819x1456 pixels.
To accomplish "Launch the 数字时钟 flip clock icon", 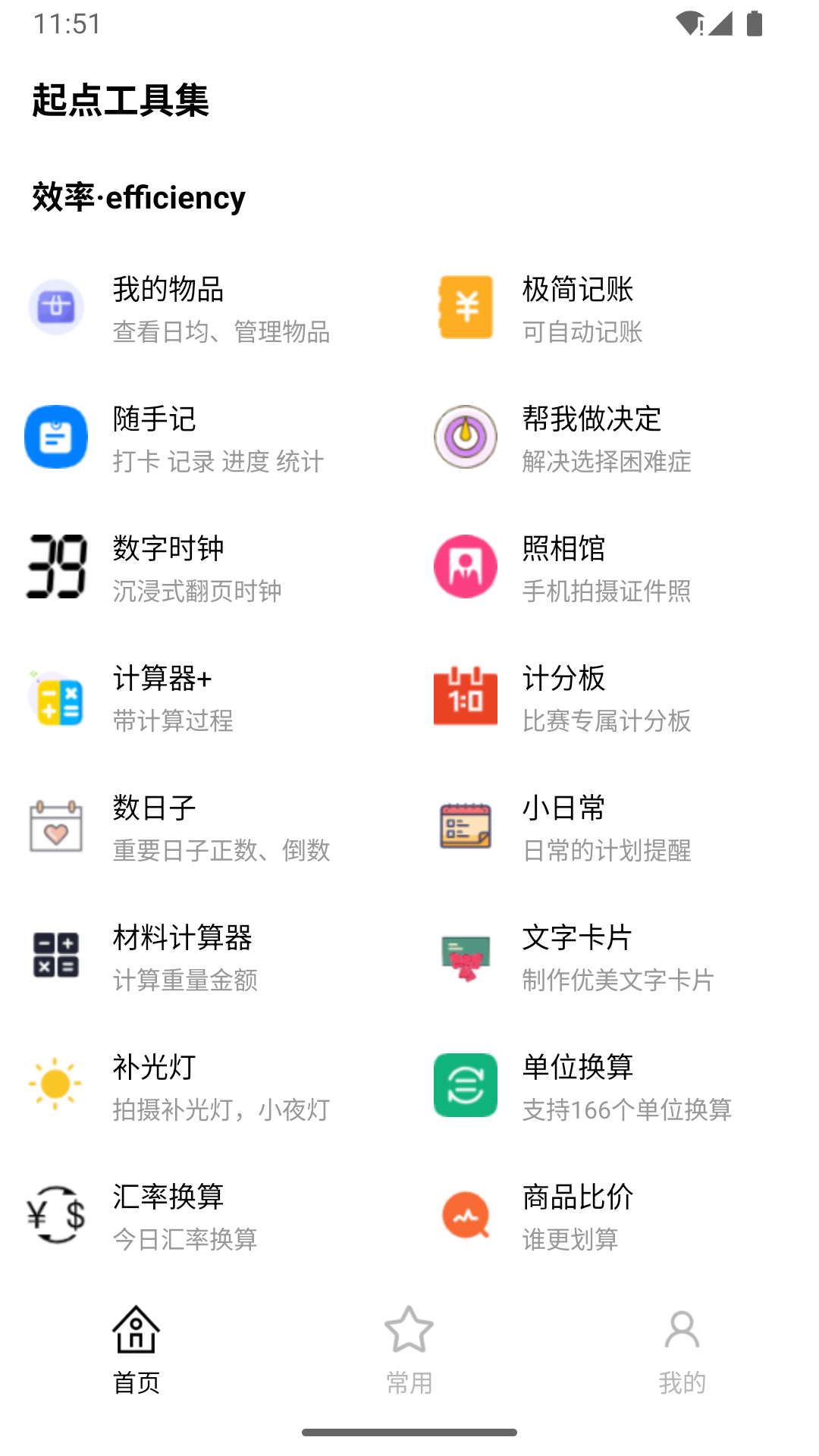I will click(55, 566).
